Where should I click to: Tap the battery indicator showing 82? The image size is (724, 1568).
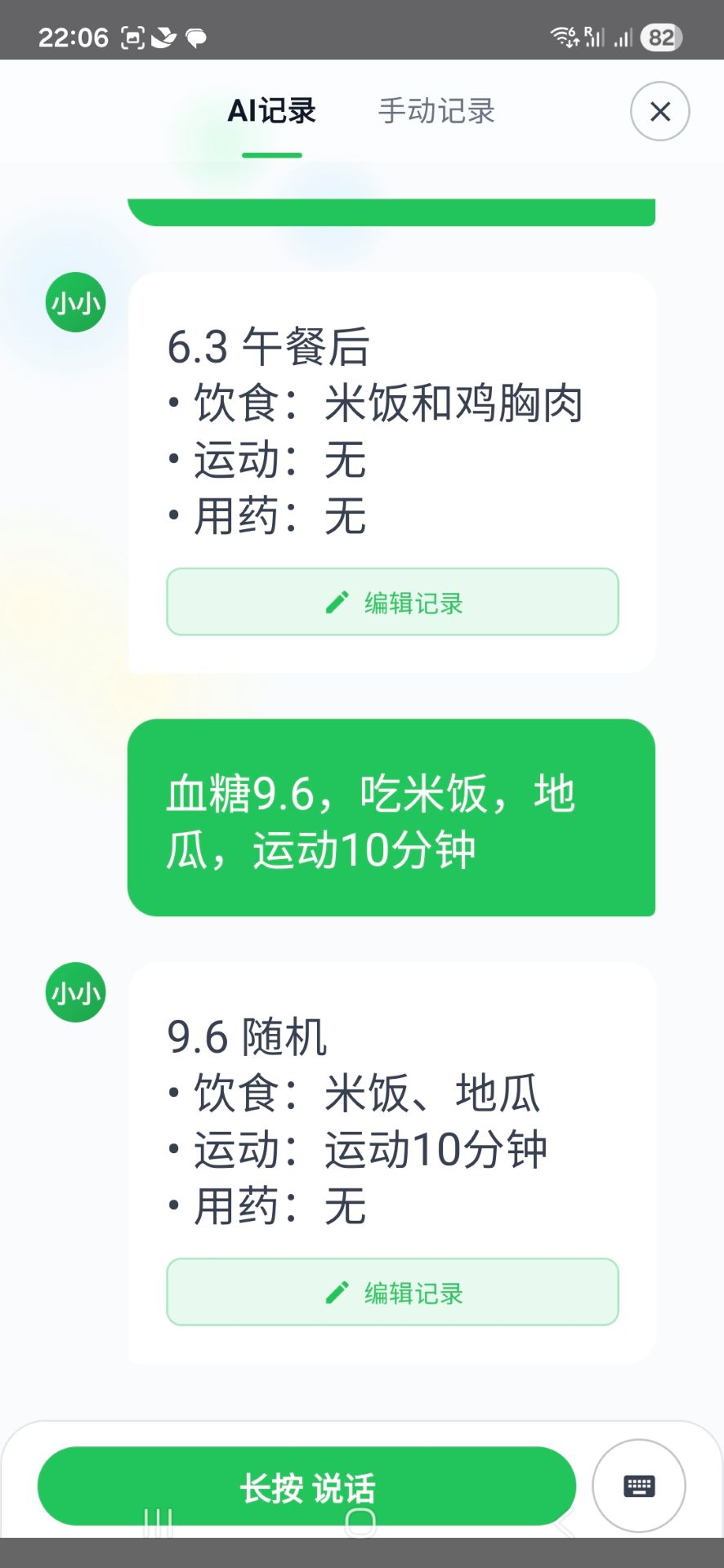659,37
